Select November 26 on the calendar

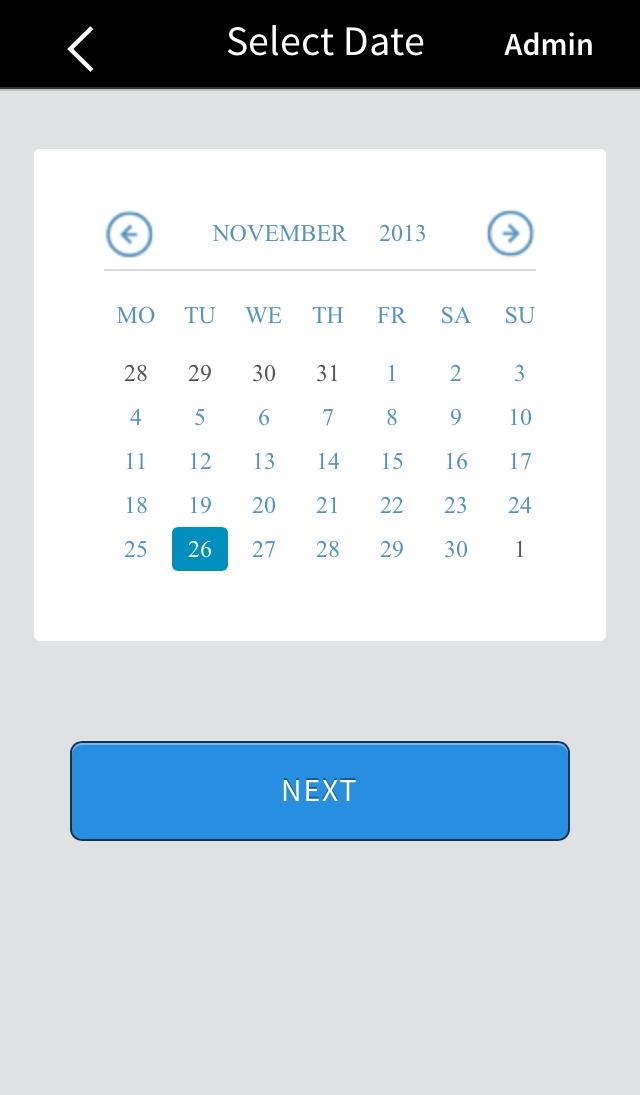coord(200,549)
